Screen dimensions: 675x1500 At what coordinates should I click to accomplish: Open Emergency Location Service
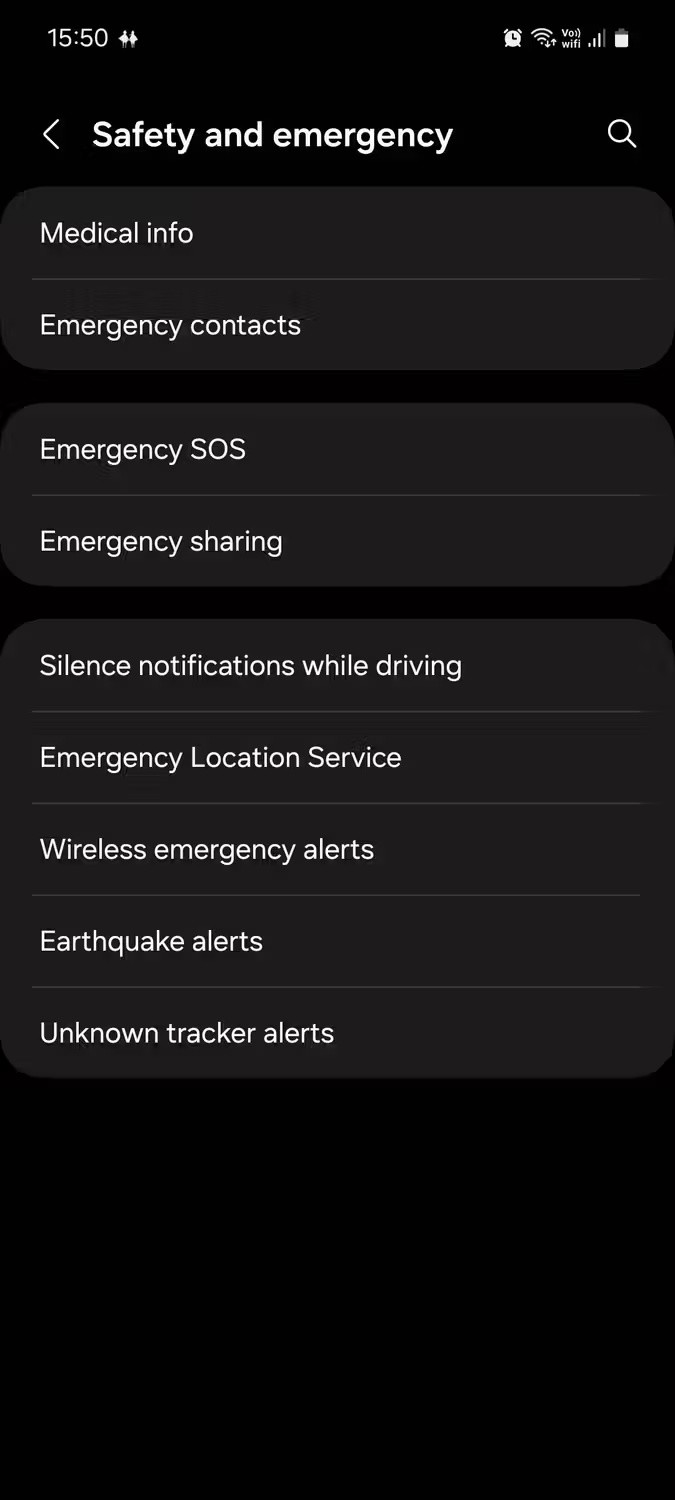pyautogui.click(x=336, y=757)
